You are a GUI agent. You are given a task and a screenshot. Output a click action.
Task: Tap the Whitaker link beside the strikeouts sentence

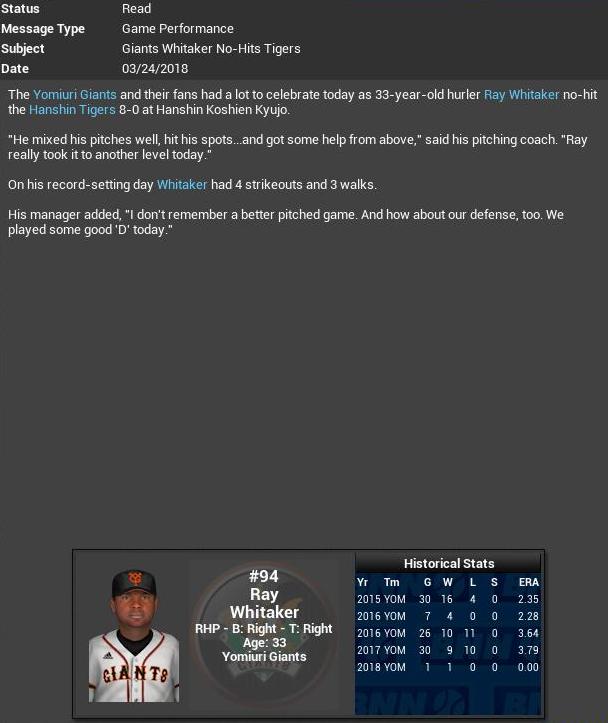tap(182, 185)
